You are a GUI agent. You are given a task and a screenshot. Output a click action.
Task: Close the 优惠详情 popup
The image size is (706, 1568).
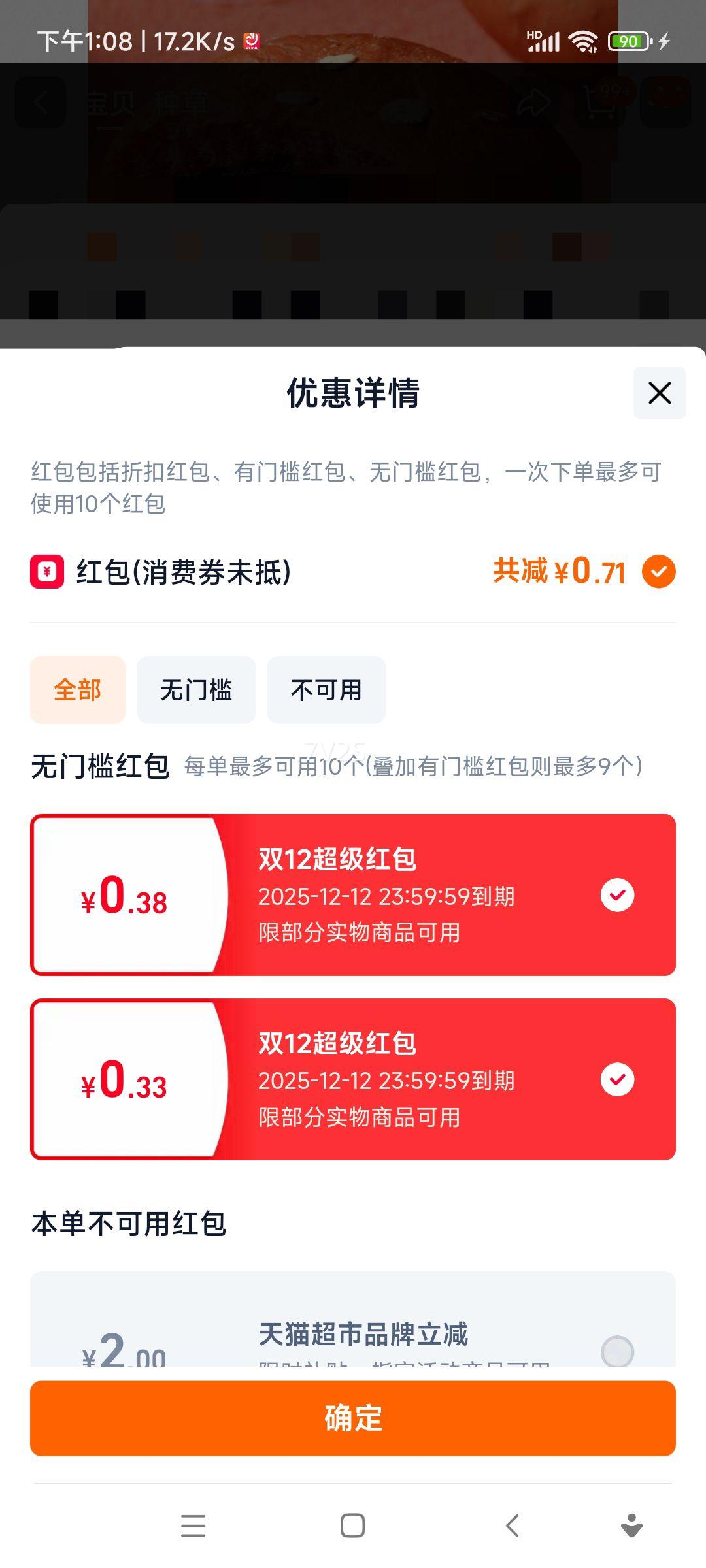point(659,392)
